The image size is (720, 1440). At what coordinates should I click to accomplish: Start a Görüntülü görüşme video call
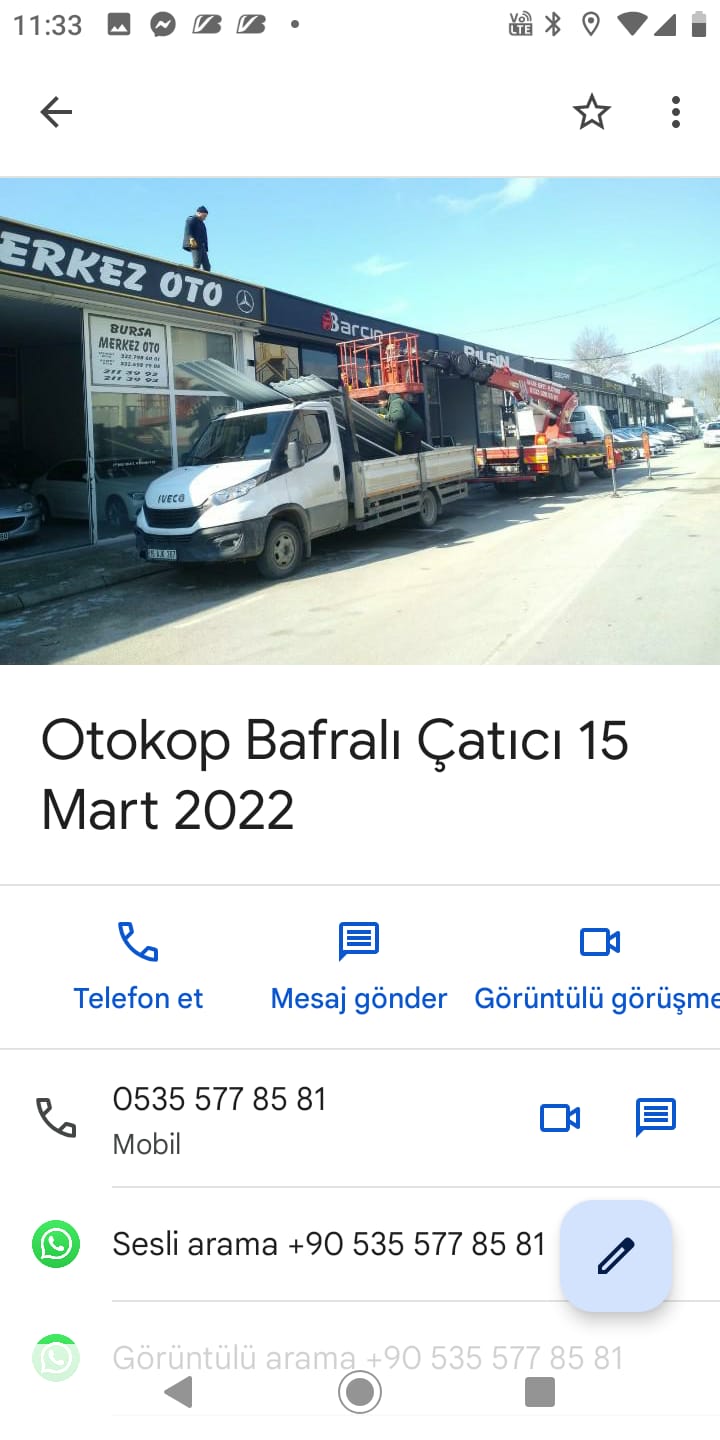click(x=600, y=966)
